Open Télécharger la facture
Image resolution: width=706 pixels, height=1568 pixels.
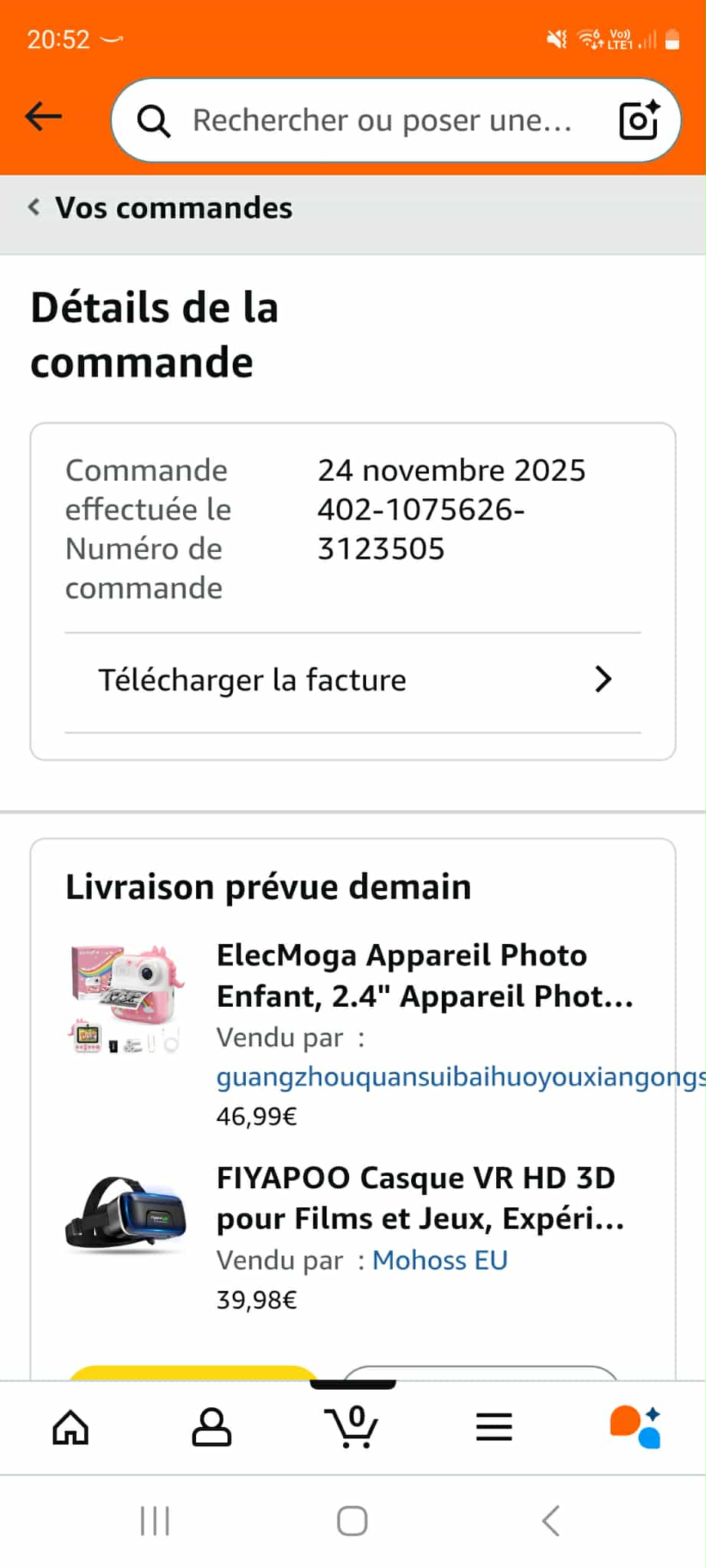353,681
